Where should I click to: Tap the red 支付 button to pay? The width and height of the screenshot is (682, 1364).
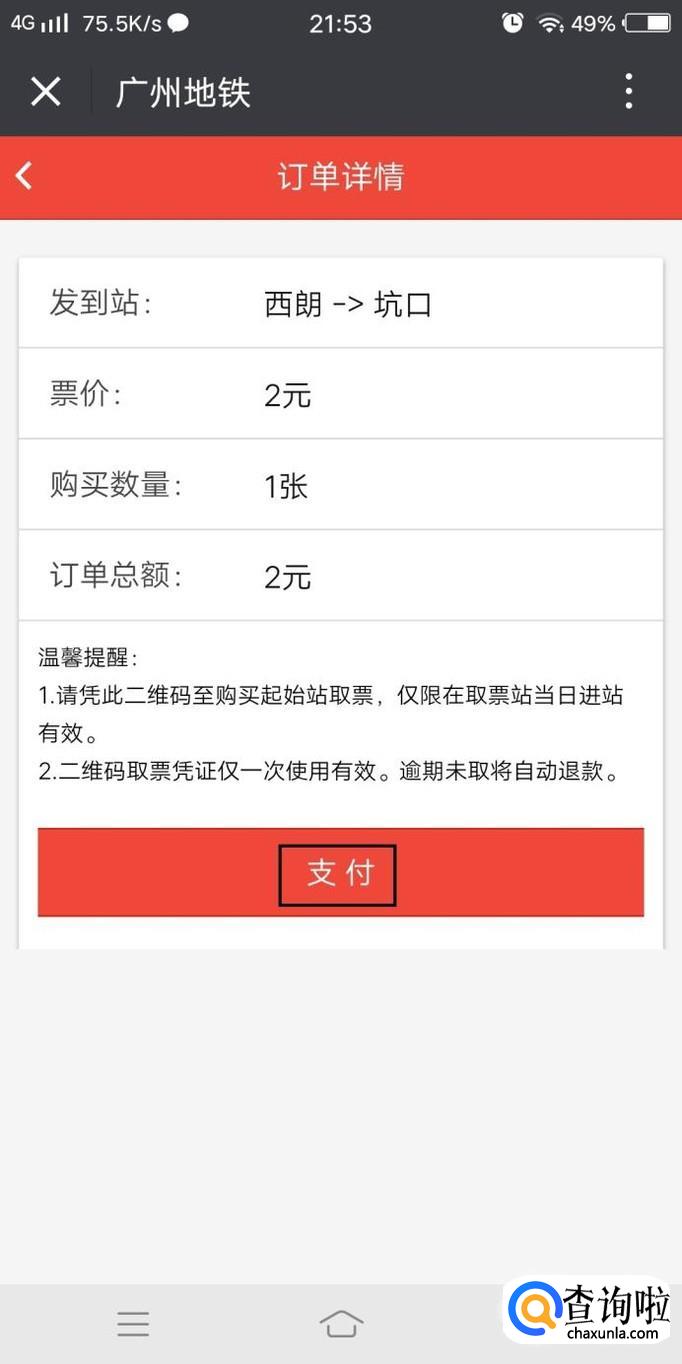point(340,872)
